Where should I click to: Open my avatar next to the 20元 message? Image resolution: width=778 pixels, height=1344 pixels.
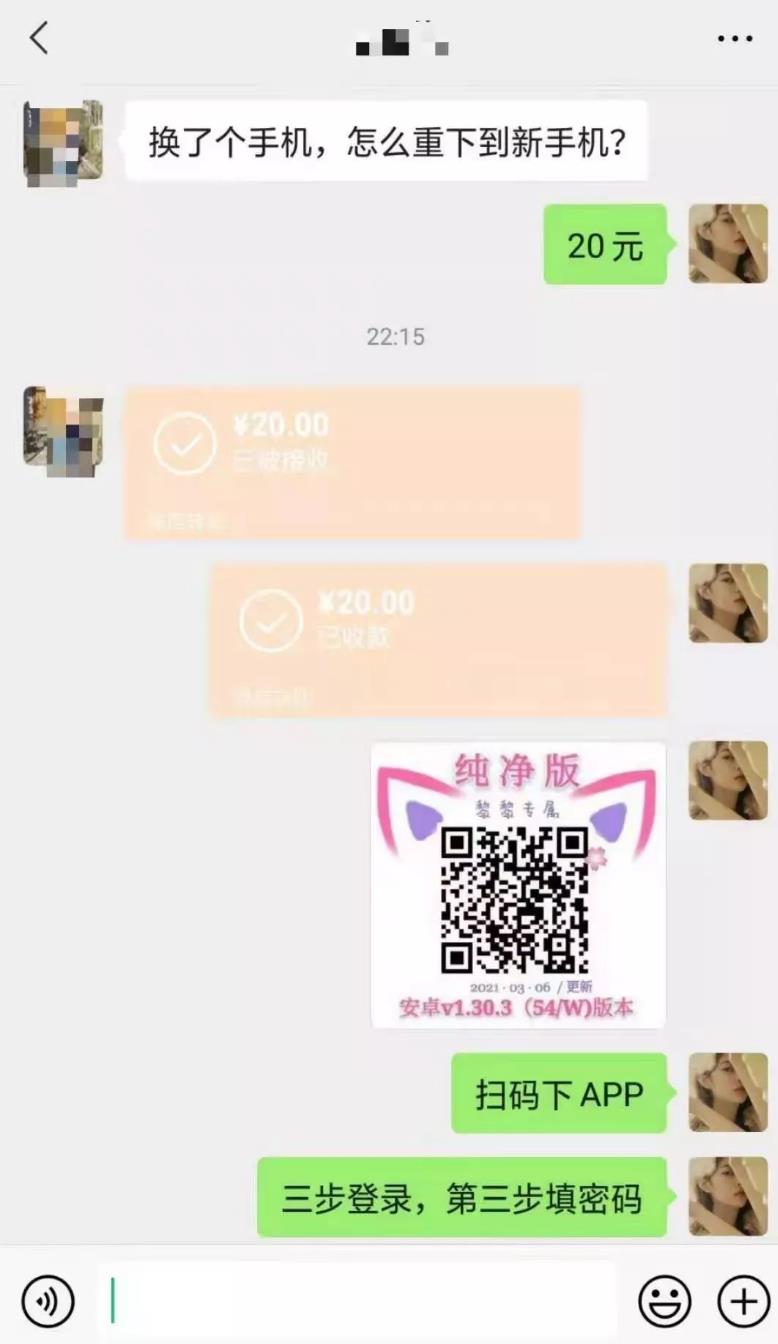tap(727, 244)
